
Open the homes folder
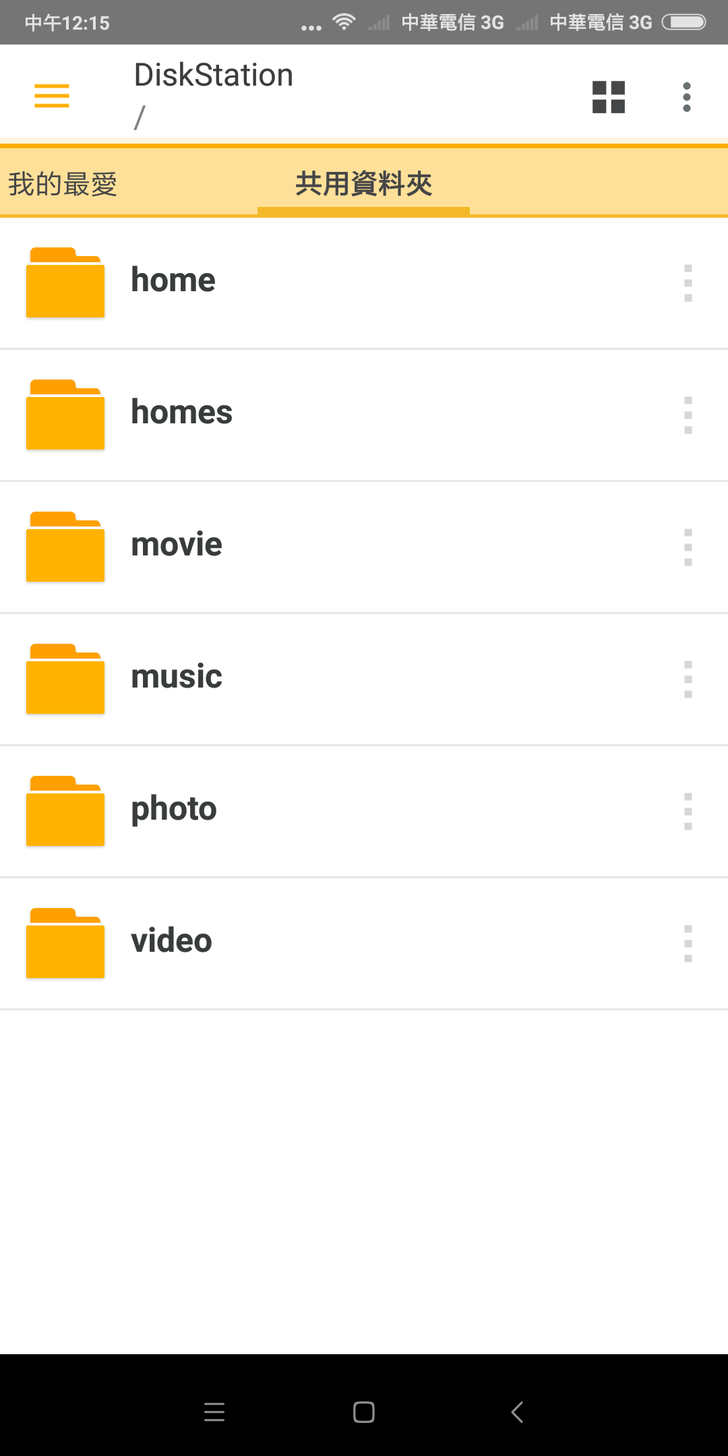[x=181, y=413]
